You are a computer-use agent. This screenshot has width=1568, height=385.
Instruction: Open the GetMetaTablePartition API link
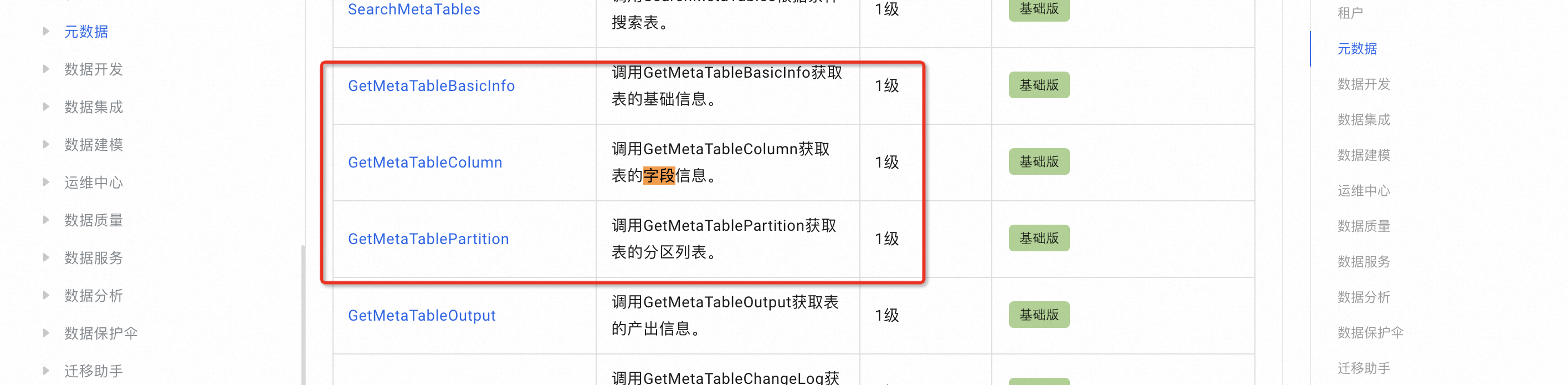428,239
